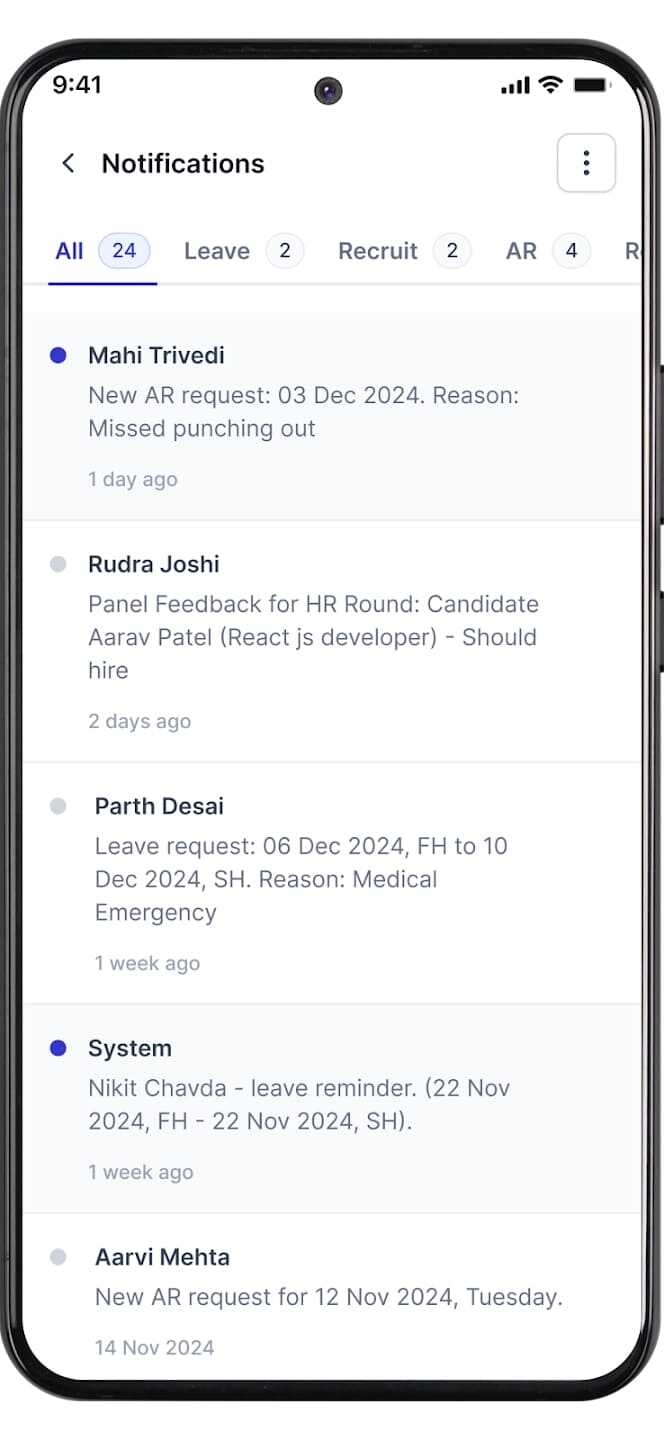Open Aarvi Mehta's AR request notification
The image size is (664, 1440).
[x=330, y=1298]
